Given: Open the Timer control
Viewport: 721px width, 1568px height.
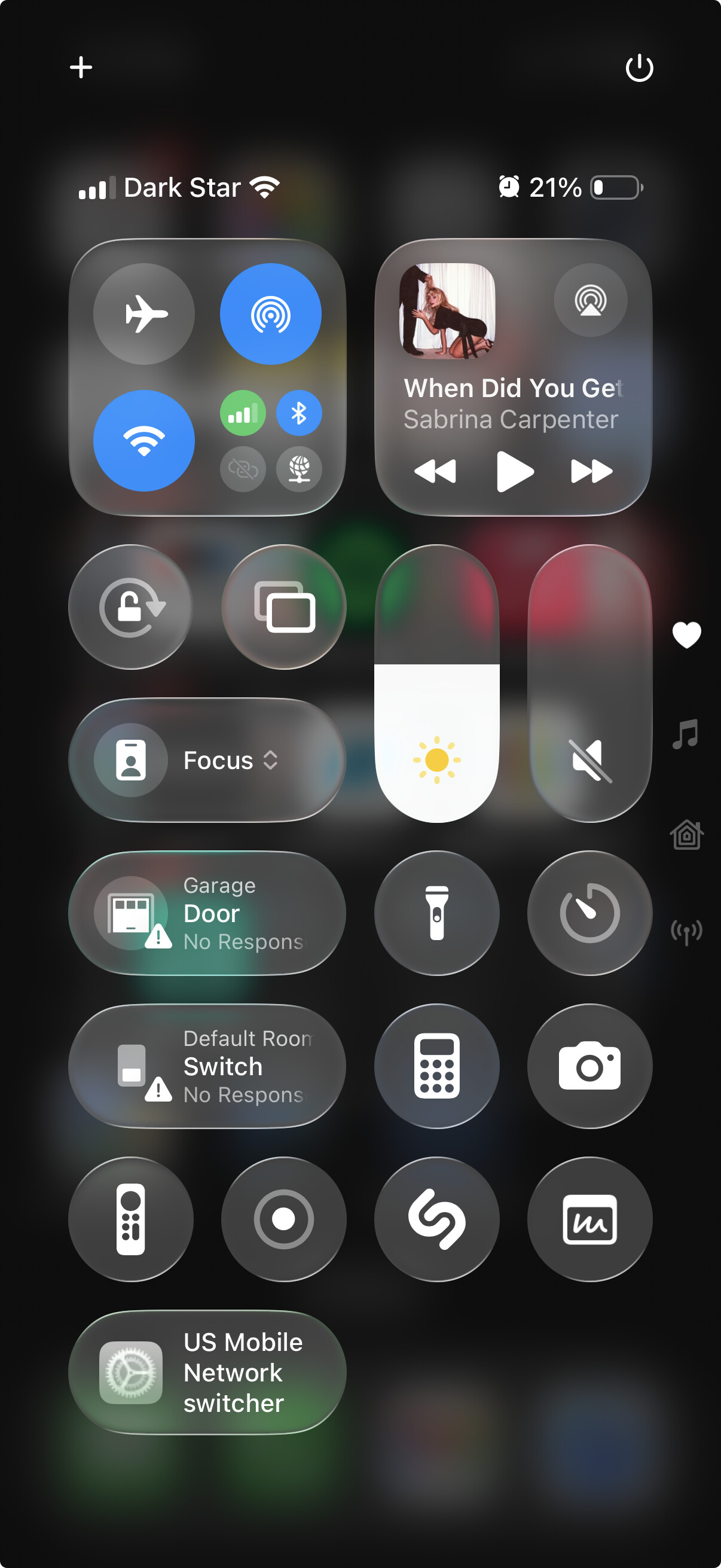Looking at the screenshot, I should click(x=589, y=913).
